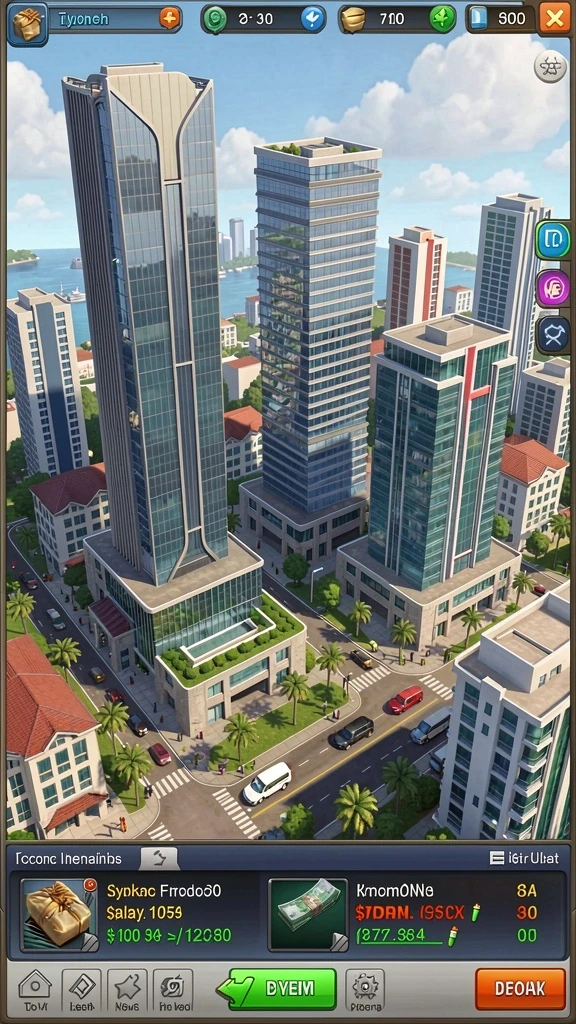
Task: Tap the green button beside the 710 gold
Action: (443, 19)
